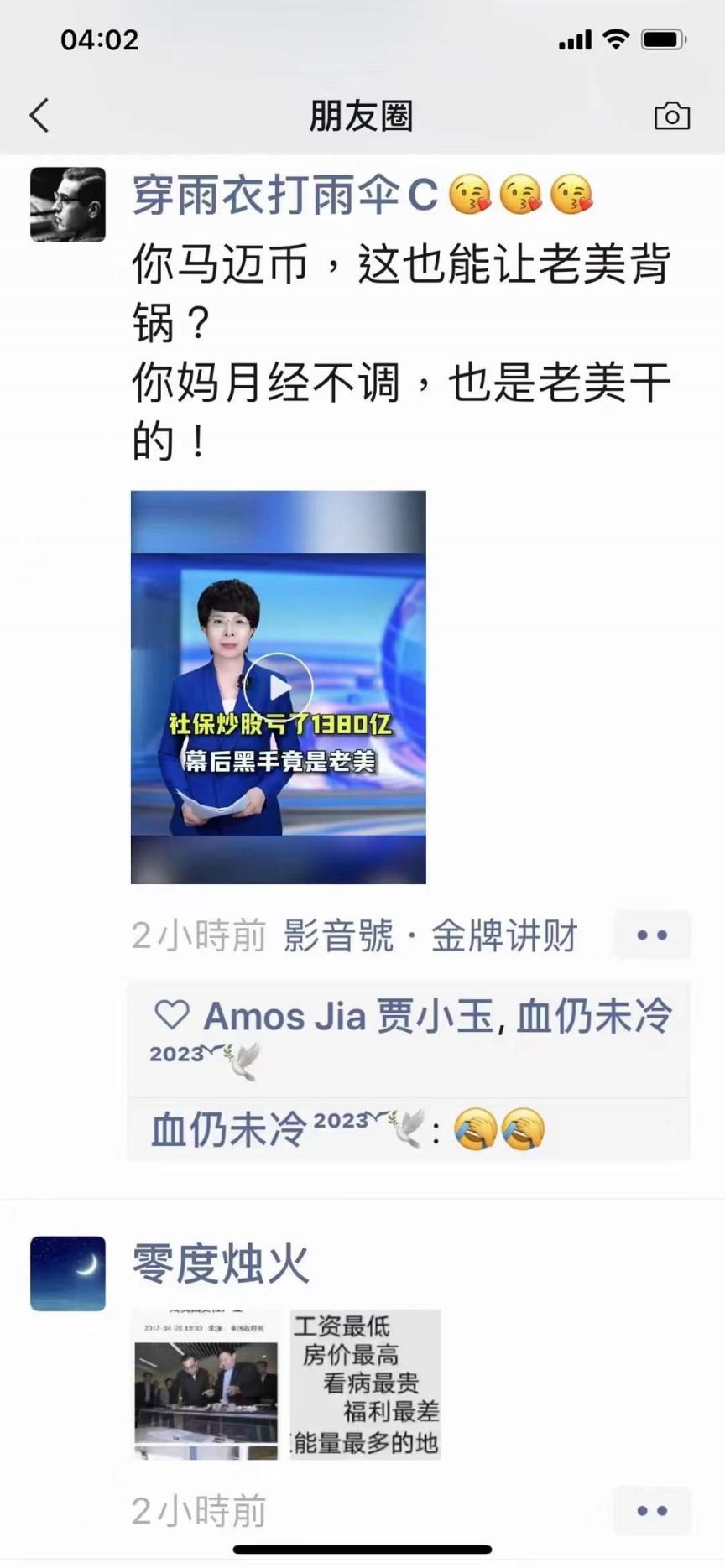Open like/comment menu on 零度烛火's post
This screenshot has width=725, height=1568.
[651, 1510]
